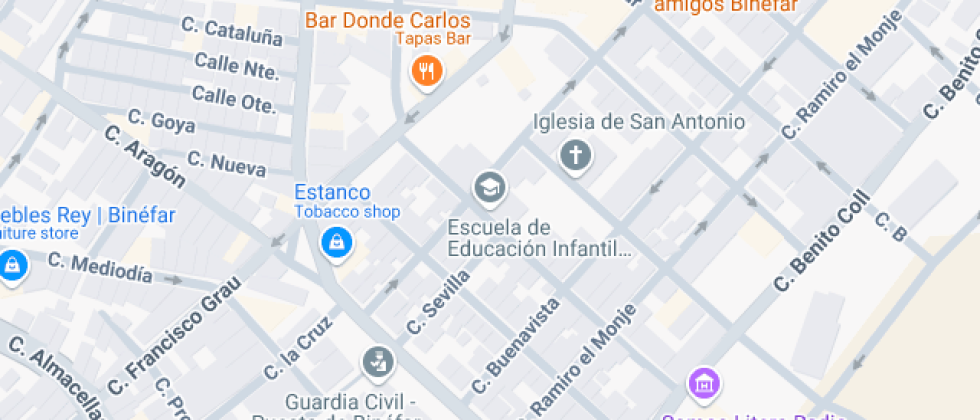Tap the Escuela de Educación Infantil pin

point(489,186)
